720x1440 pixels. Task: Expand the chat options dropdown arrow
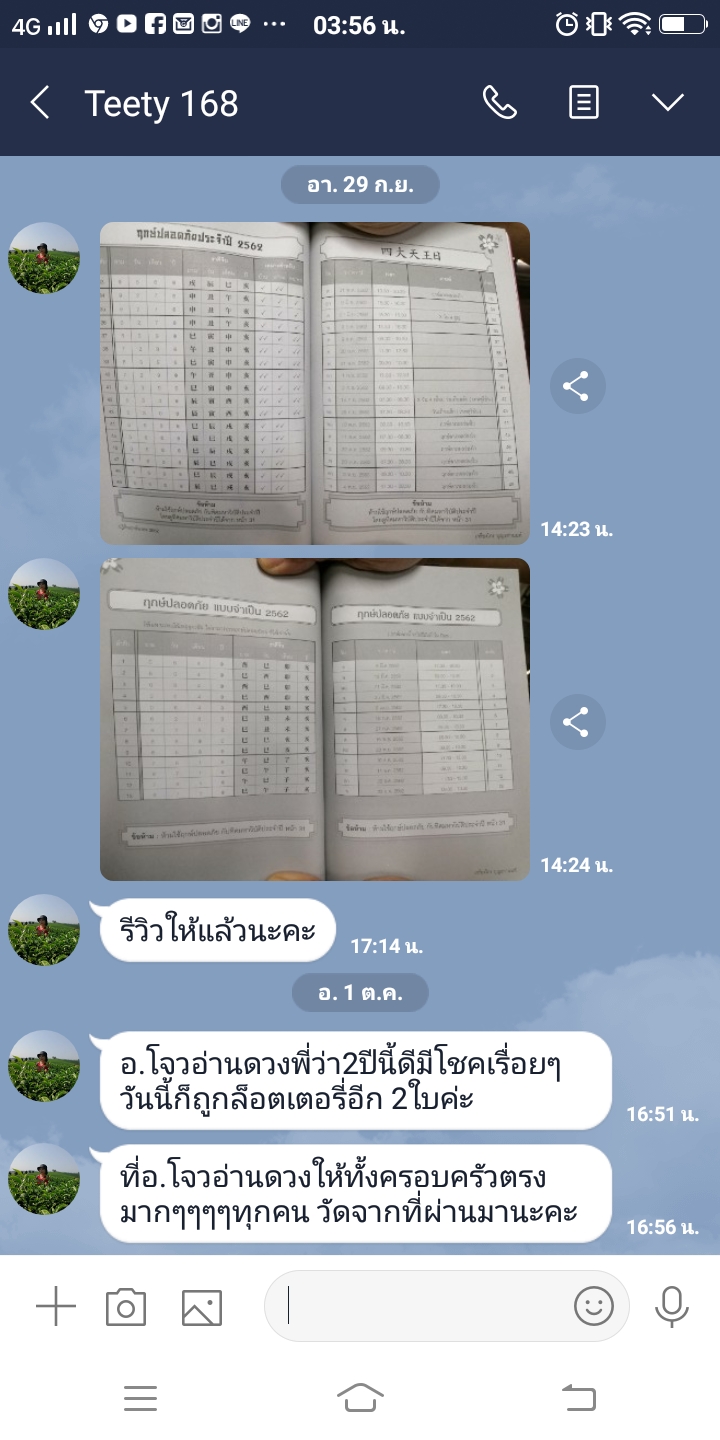[667, 103]
